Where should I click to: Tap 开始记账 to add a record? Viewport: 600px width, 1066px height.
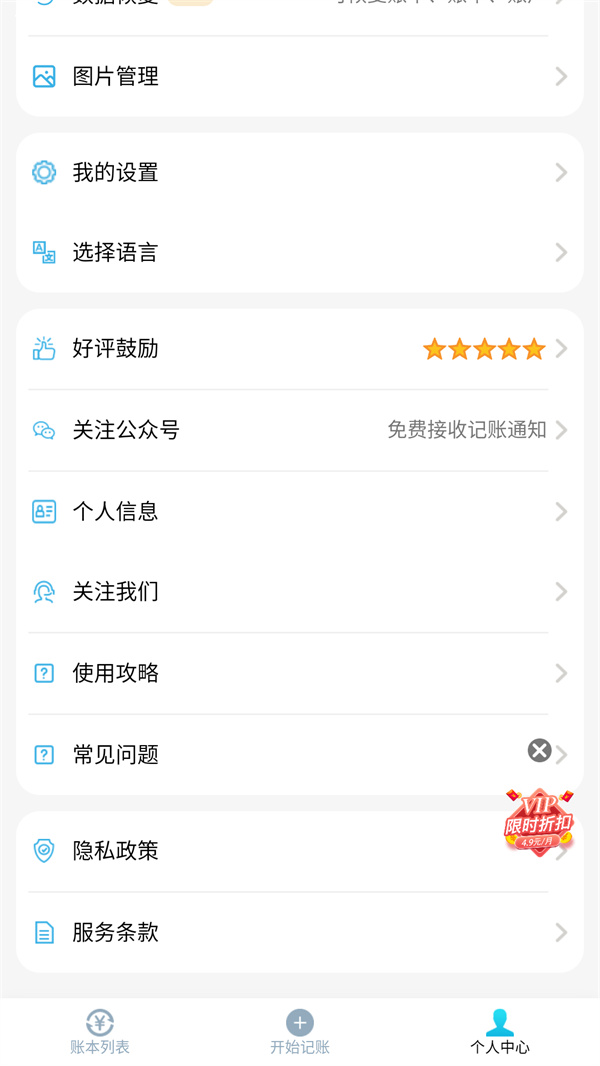pos(300,1032)
